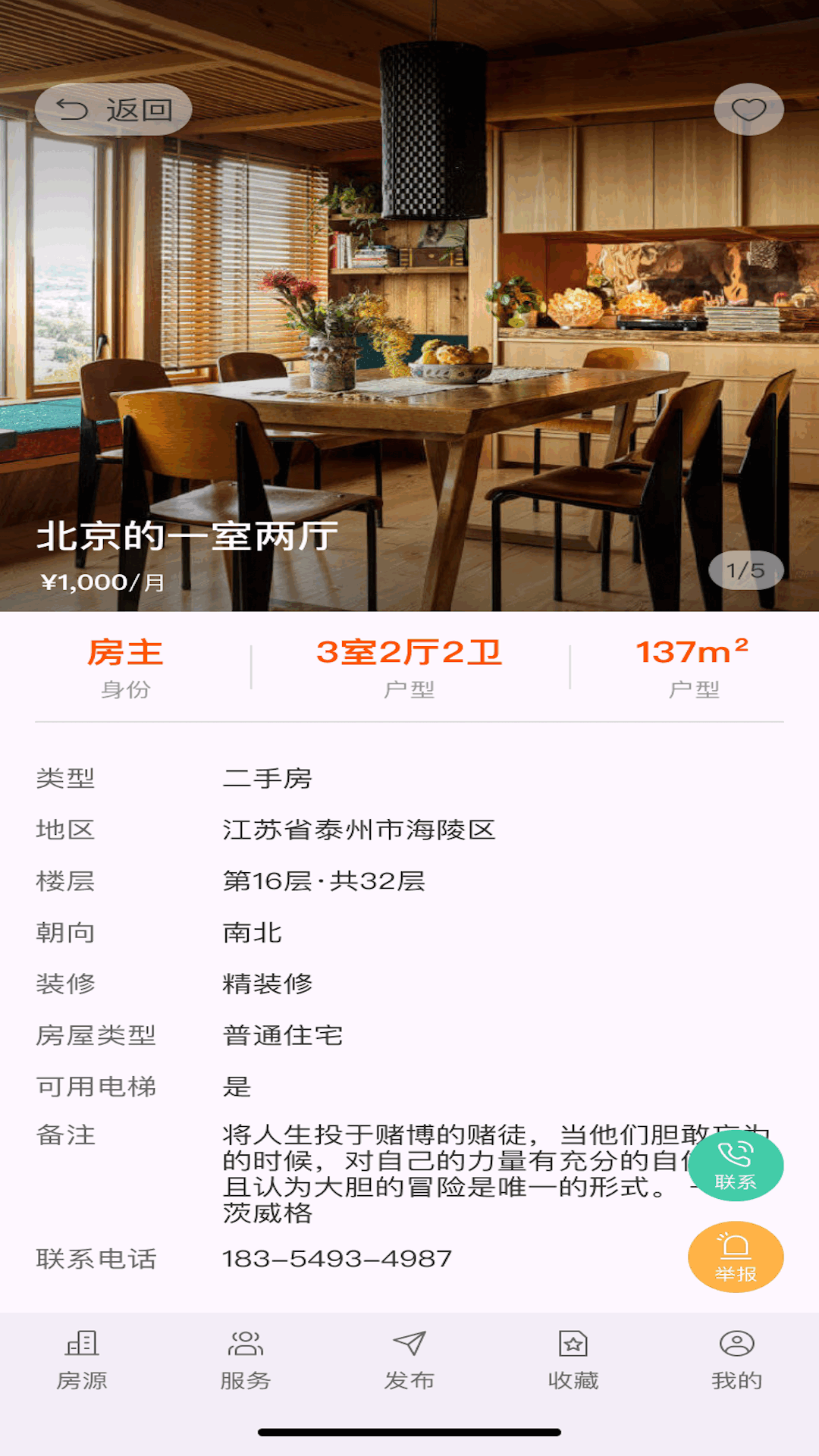Tap the back arrow inside 返回 button
Image resolution: width=819 pixels, height=1456 pixels.
point(72,108)
